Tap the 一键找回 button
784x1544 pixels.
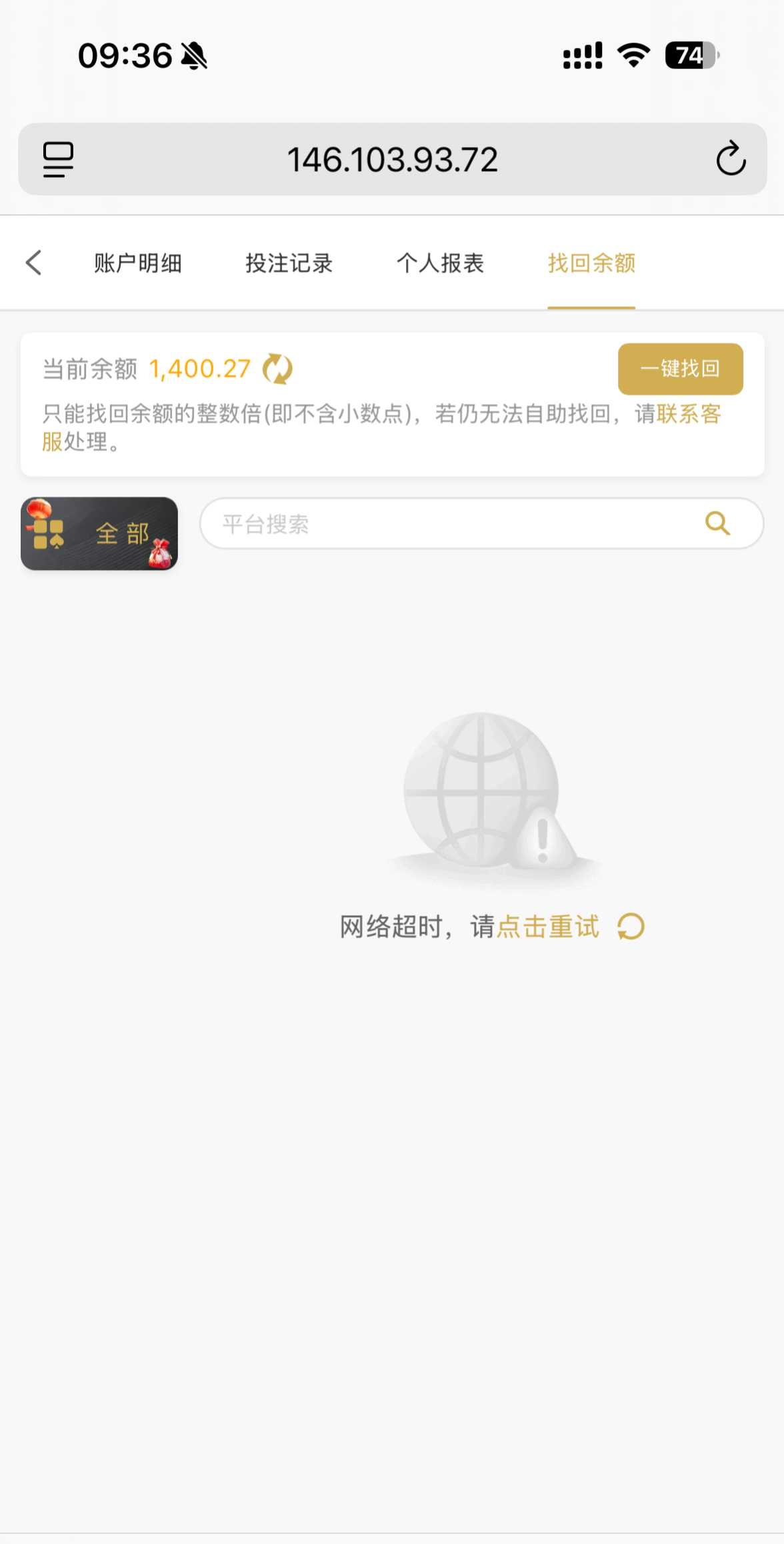tap(680, 369)
